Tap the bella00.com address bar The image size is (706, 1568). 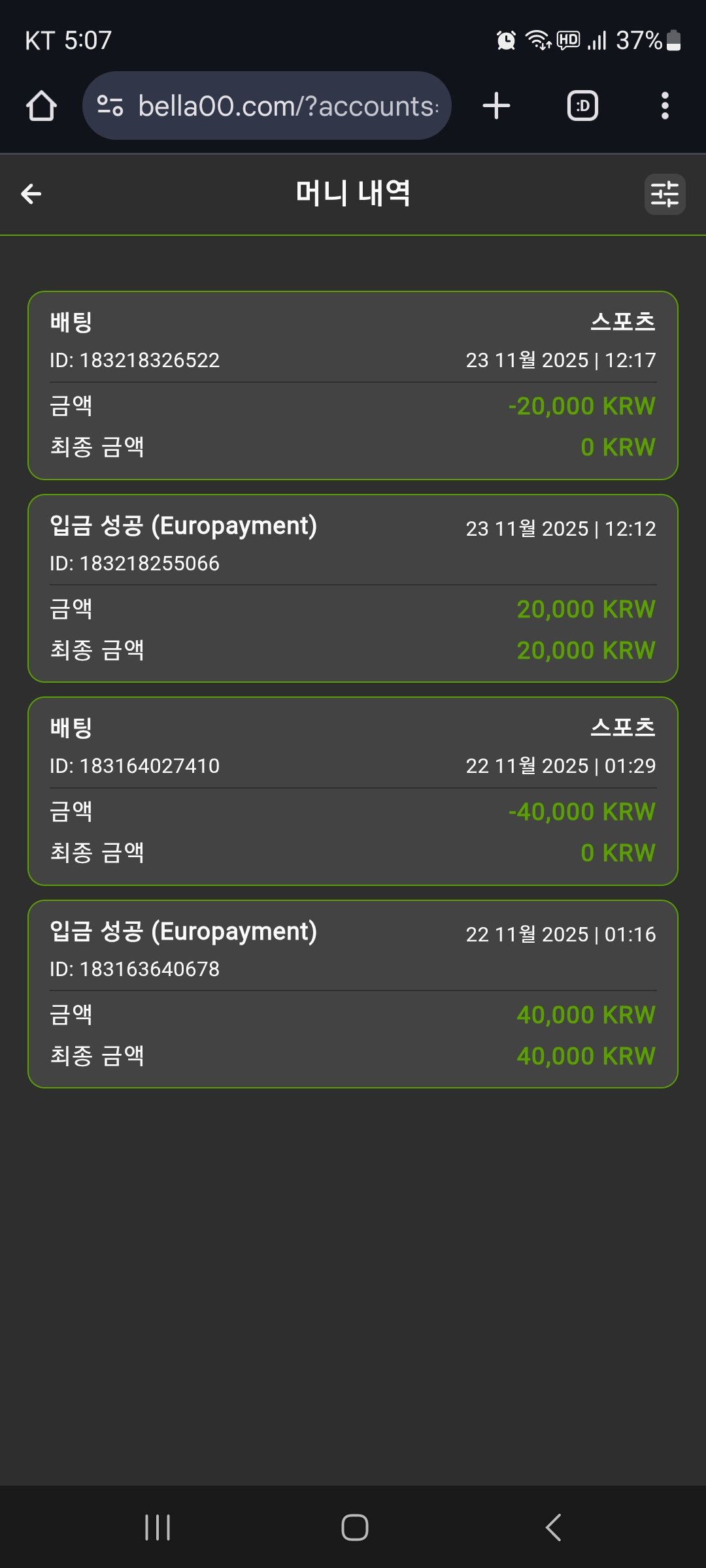[288, 106]
